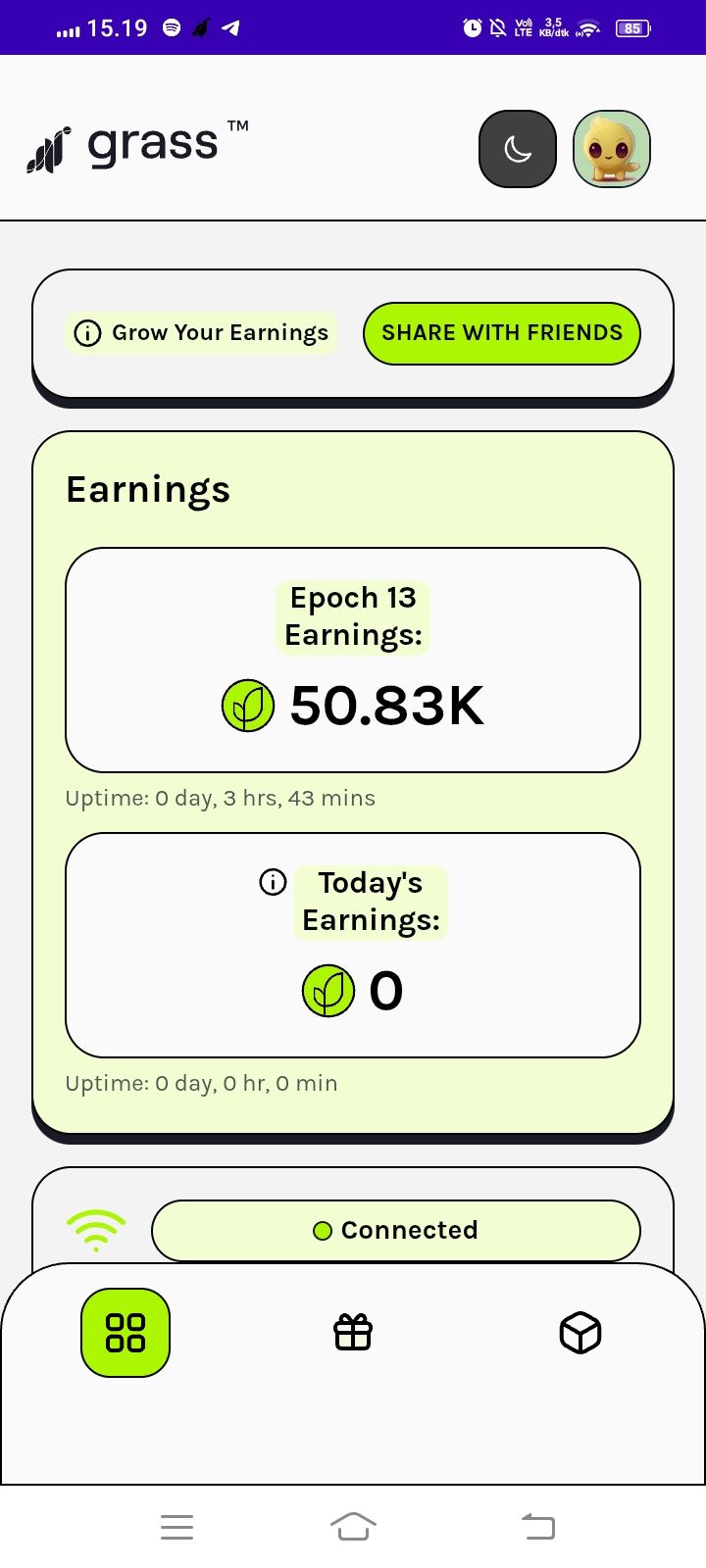Show info about Today's Earnings

tap(273, 882)
